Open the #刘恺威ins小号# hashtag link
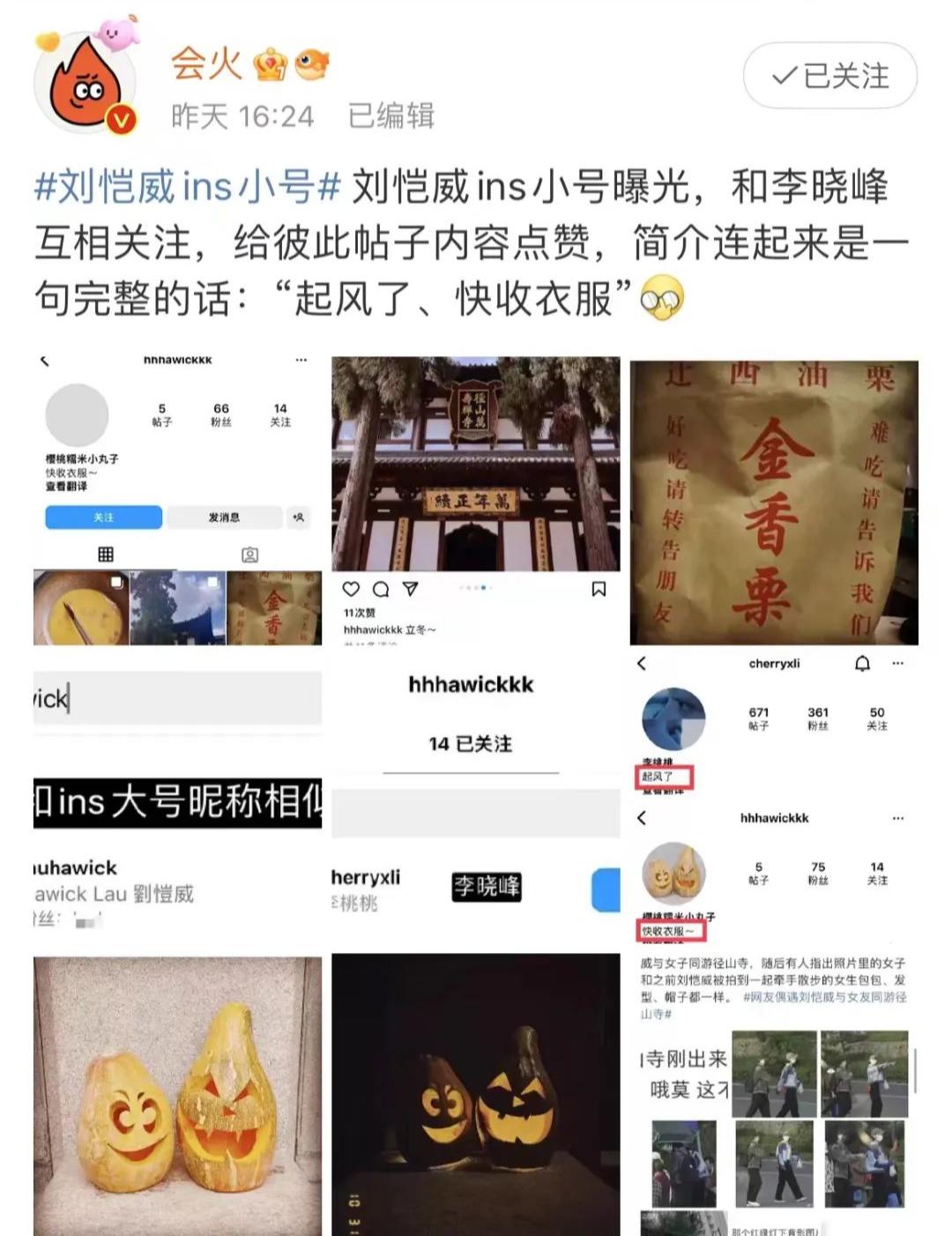This screenshot has height=1236, width=952. pyautogui.click(x=185, y=185)
